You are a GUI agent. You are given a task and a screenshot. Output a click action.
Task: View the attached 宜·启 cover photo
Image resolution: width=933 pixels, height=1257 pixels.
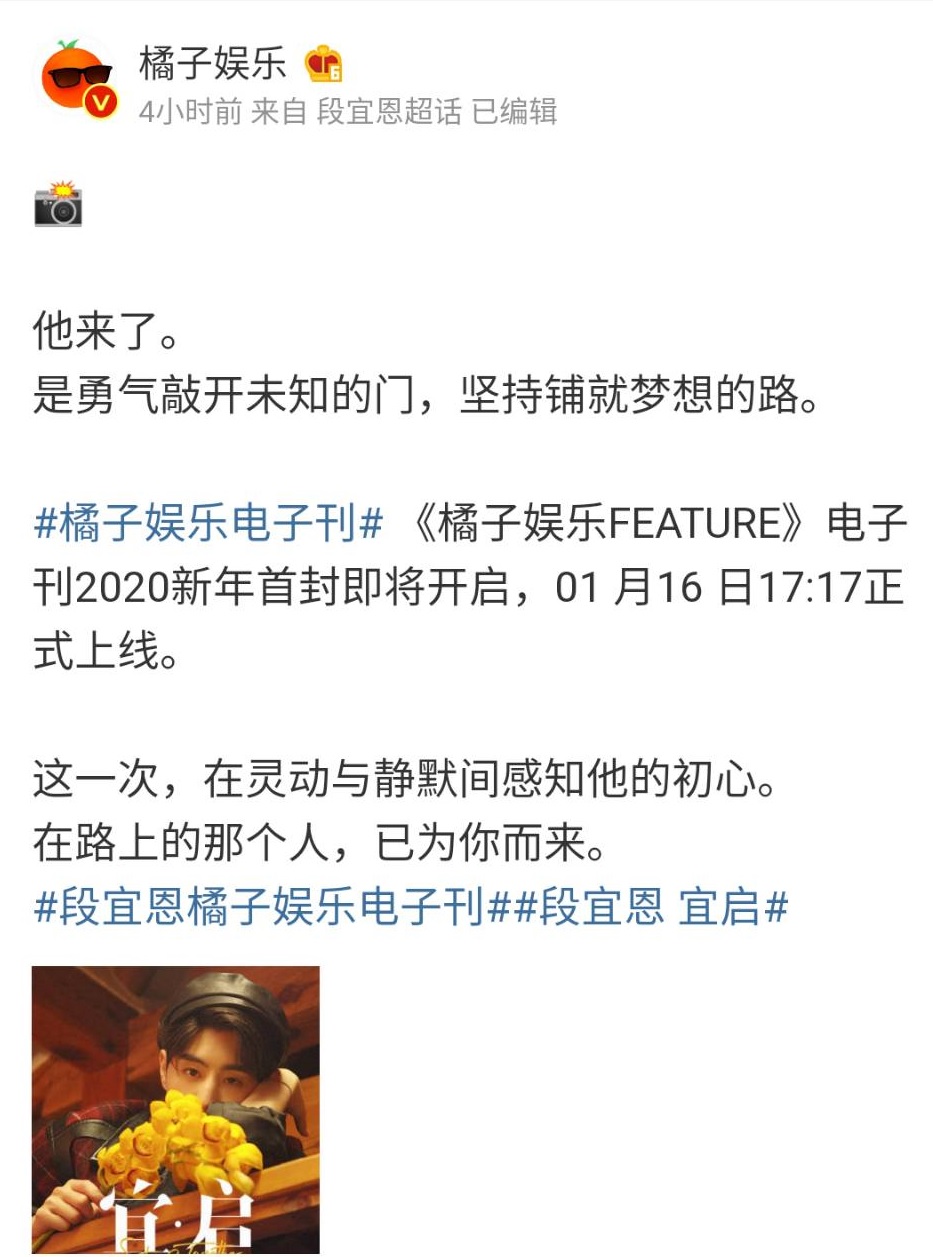[176, 1110]
